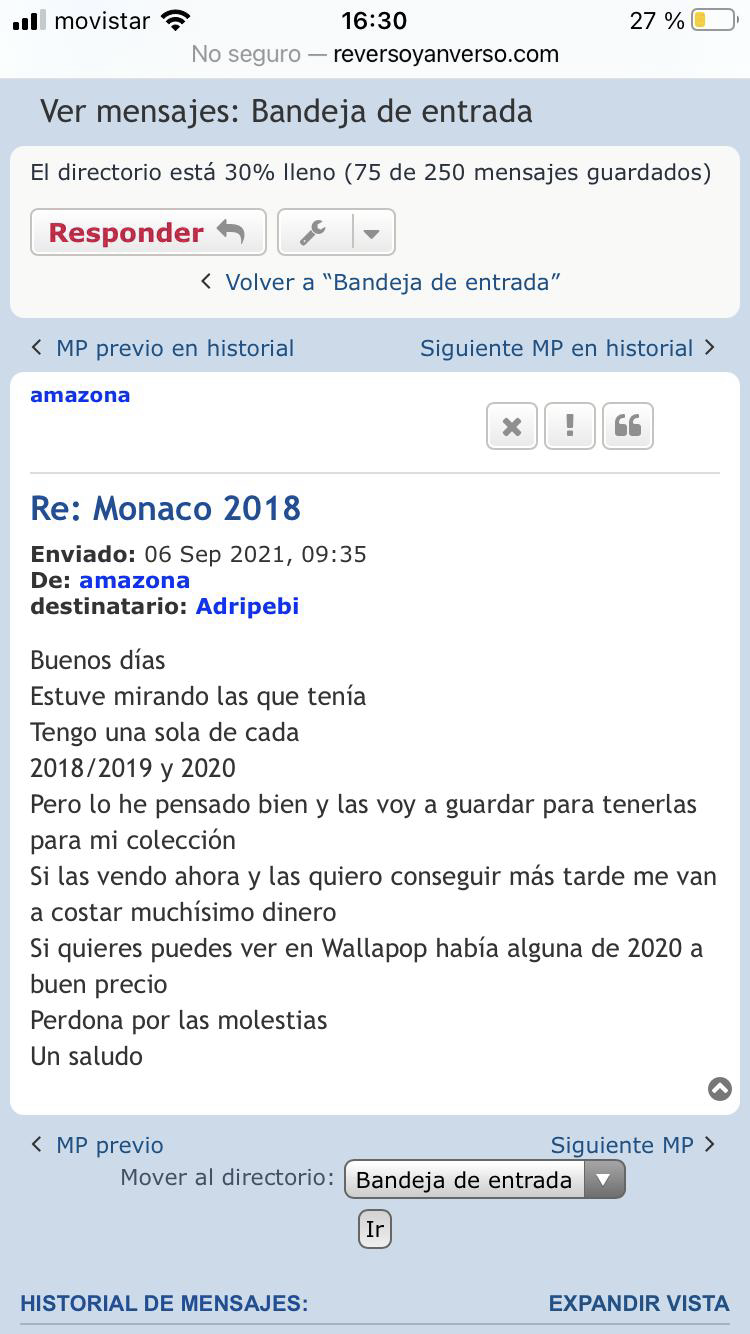Screen dimensions: 750x1334
Task: Go to Siguiente MP en historial
Action: click(x=567, y=348)
